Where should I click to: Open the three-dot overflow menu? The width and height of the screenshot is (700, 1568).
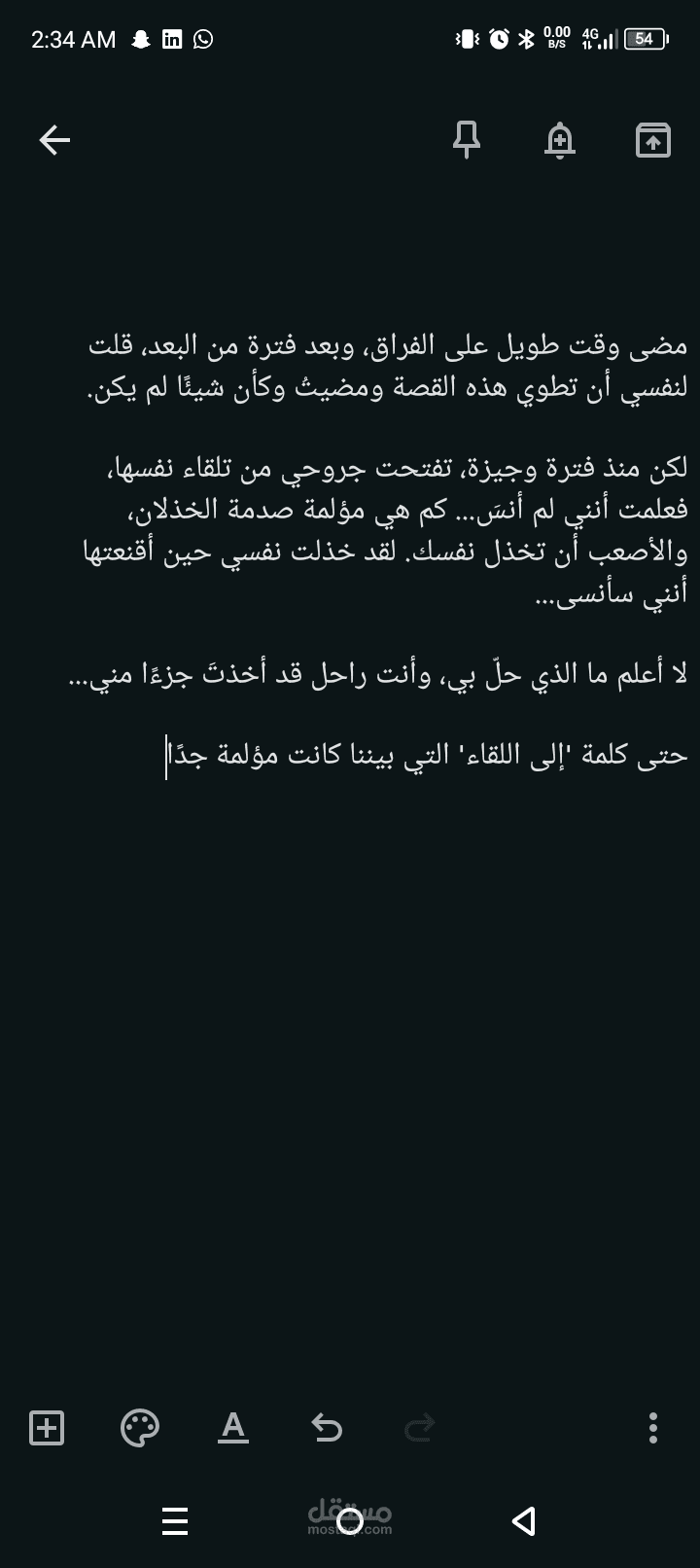pos(653,1428)
